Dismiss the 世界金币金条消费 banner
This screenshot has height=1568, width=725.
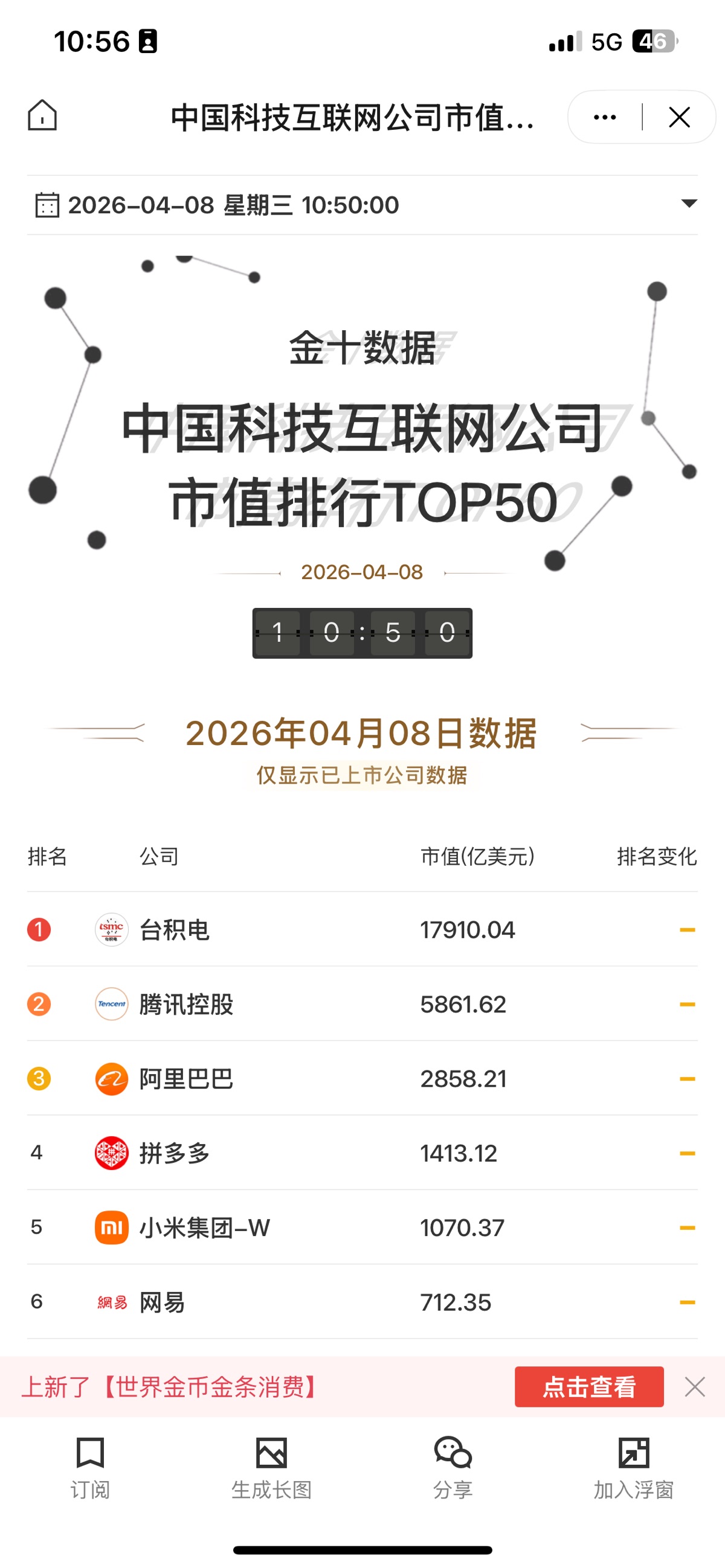tap(695, 1387)
